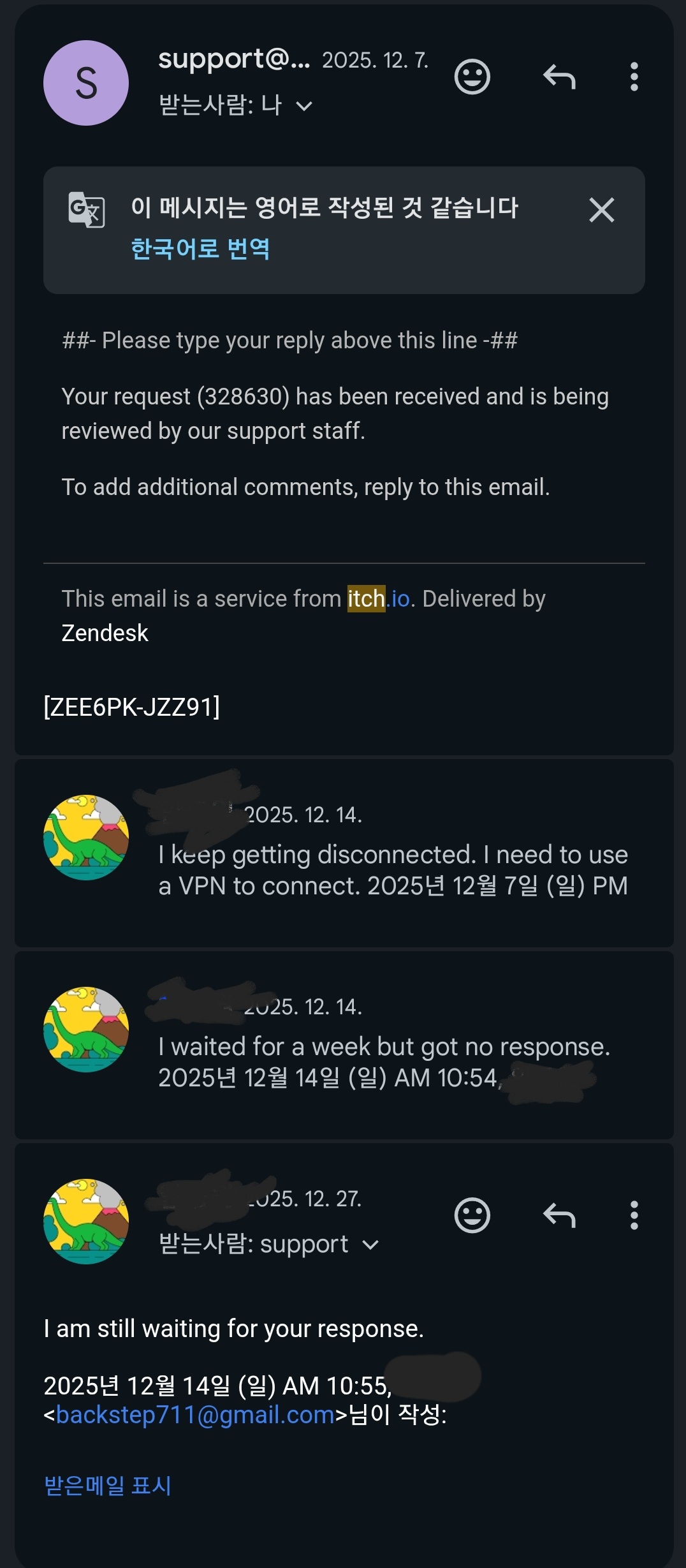This screenshot has height=1568, width=686.
Task: Open the backstep711@gmail.com email link
Action: click(196, 1415)
